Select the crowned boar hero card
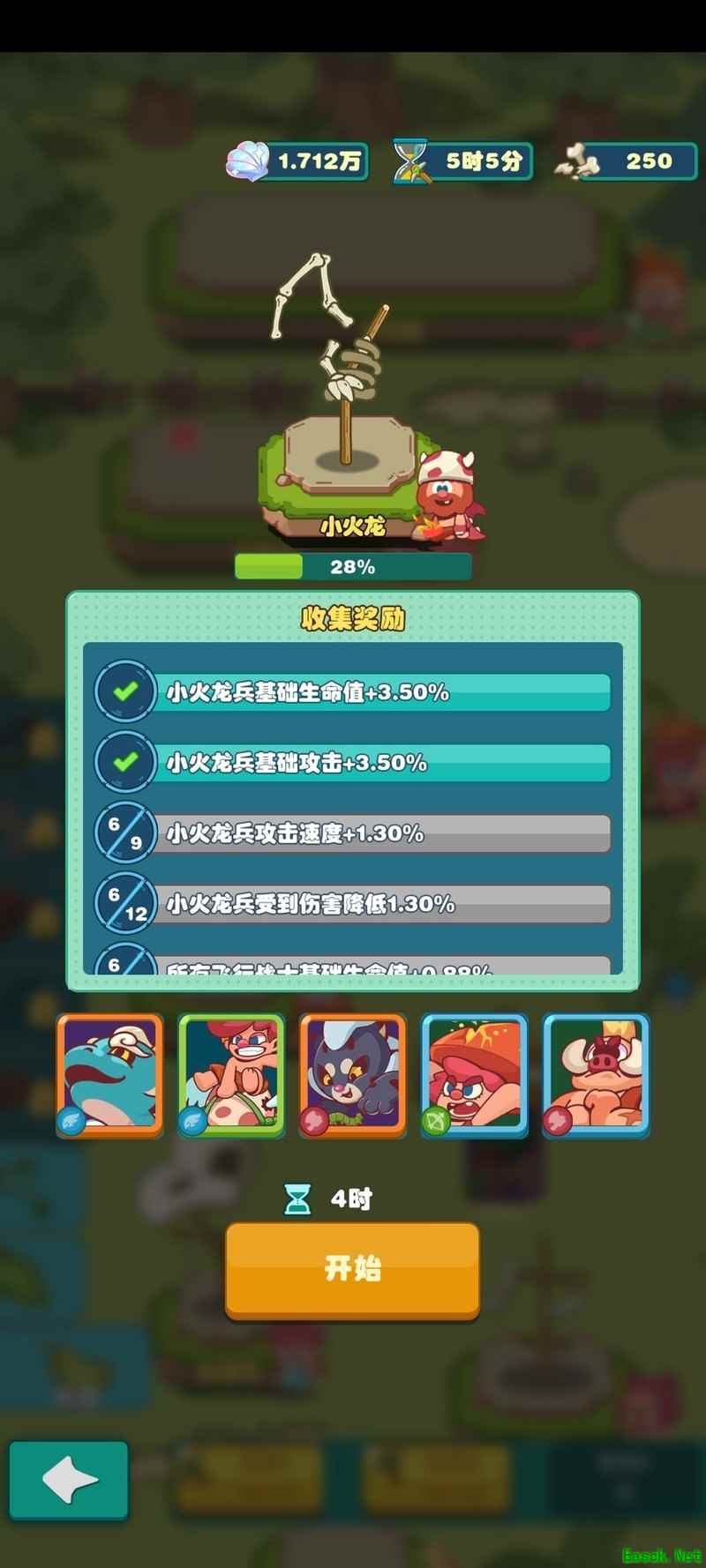The width and height of the screenshot is (706, 1568). tap(596, 1075)
